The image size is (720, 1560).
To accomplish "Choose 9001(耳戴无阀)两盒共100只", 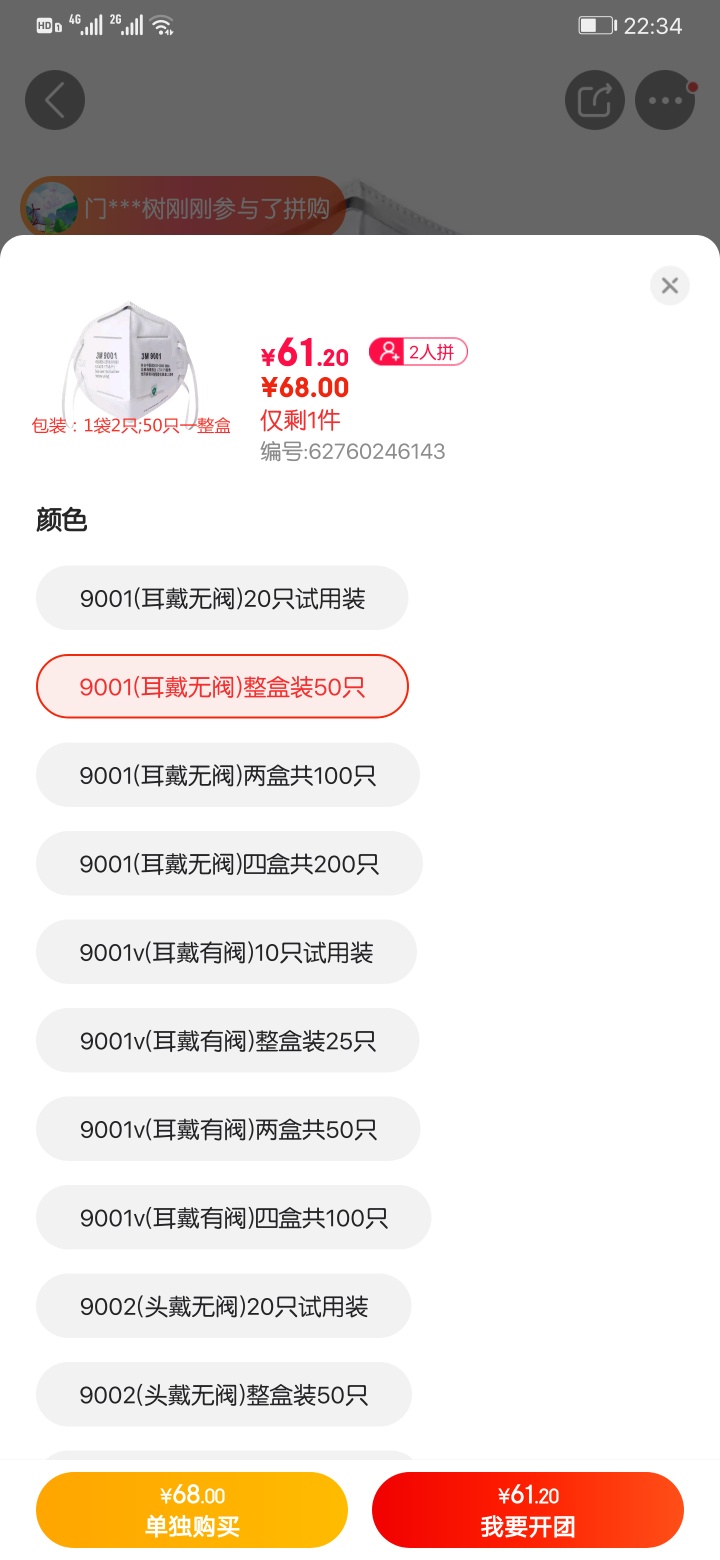I will [x=227, y=775].
